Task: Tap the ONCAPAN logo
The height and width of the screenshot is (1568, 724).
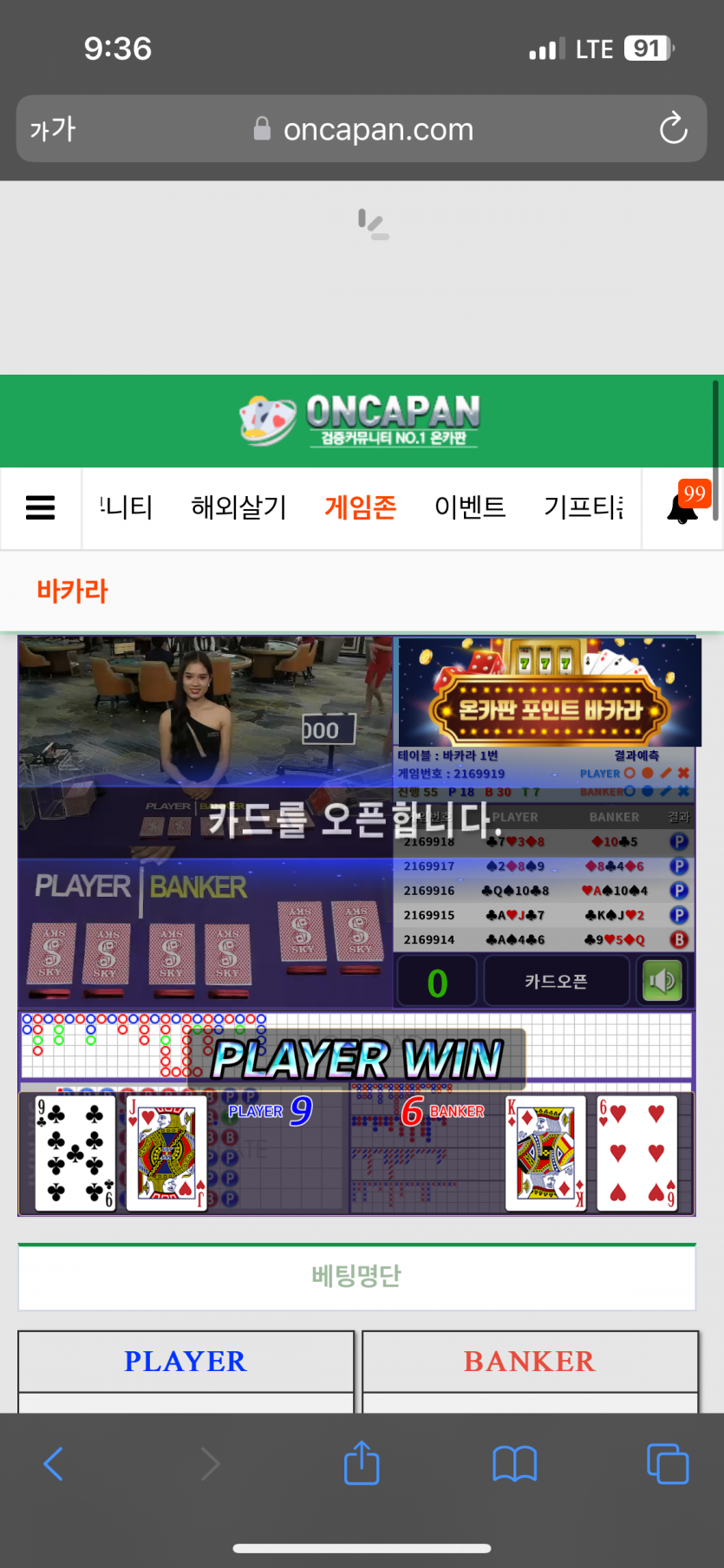Action: (x=362, y=421)
